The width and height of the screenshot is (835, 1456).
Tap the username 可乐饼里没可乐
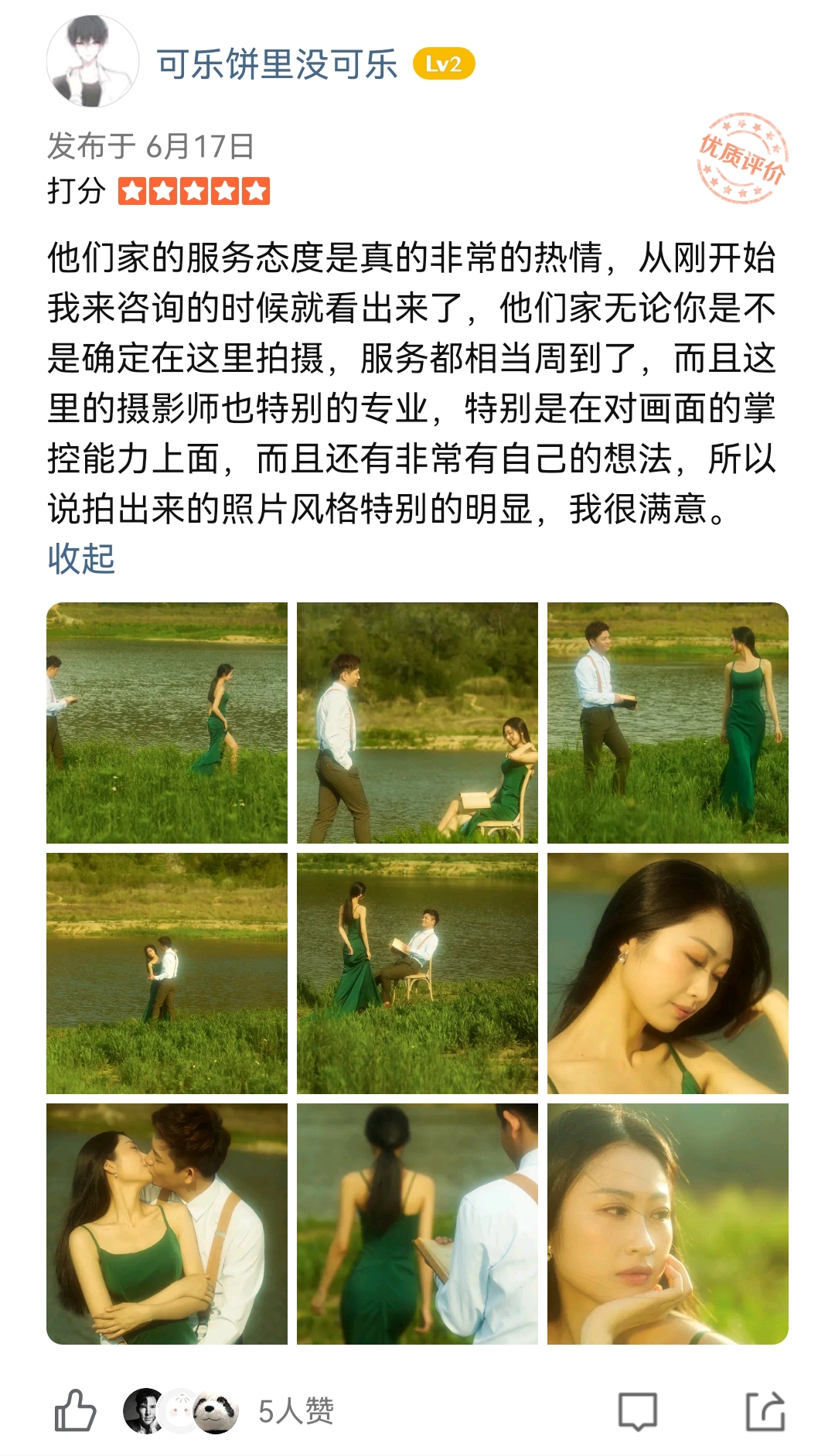coord(277,64)
